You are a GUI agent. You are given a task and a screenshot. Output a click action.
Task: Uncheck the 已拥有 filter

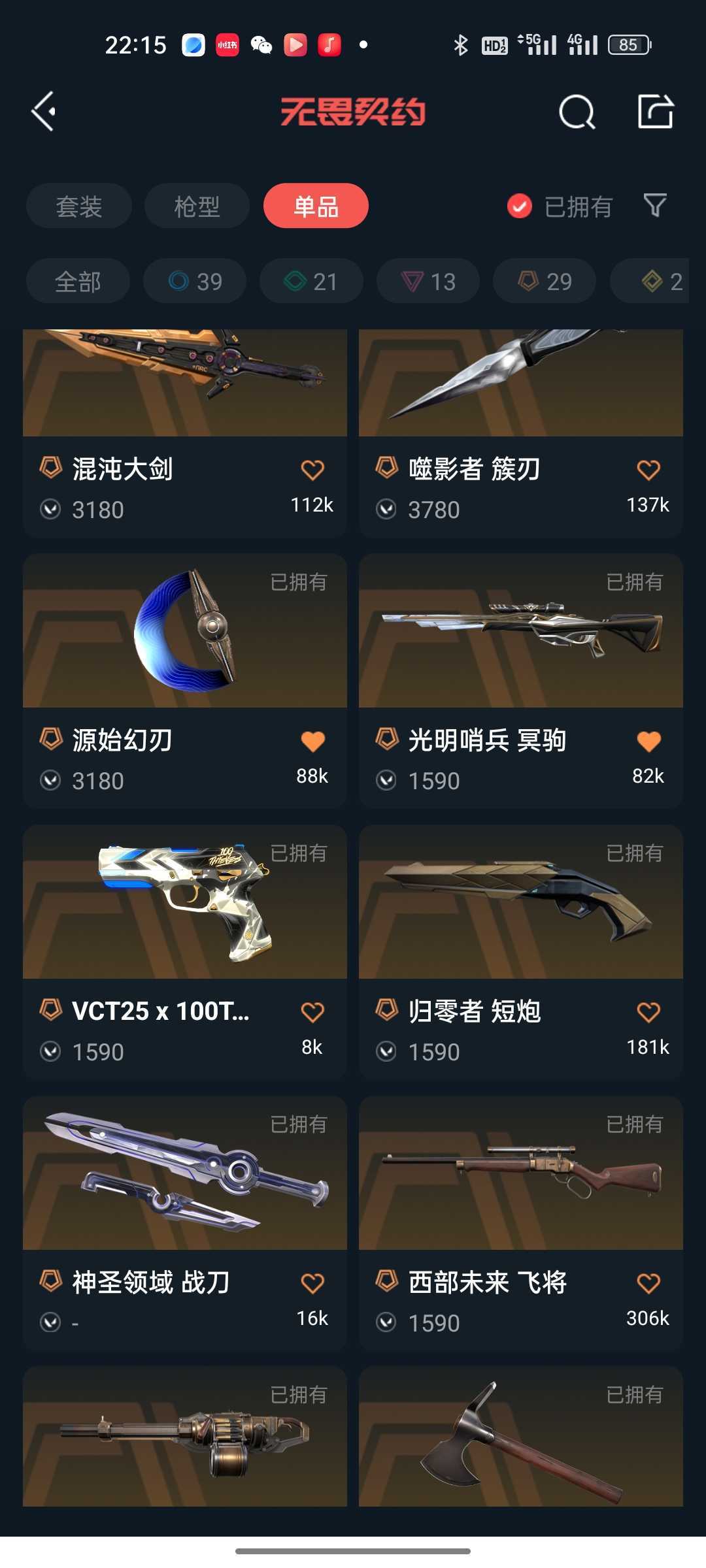point(520,206)
